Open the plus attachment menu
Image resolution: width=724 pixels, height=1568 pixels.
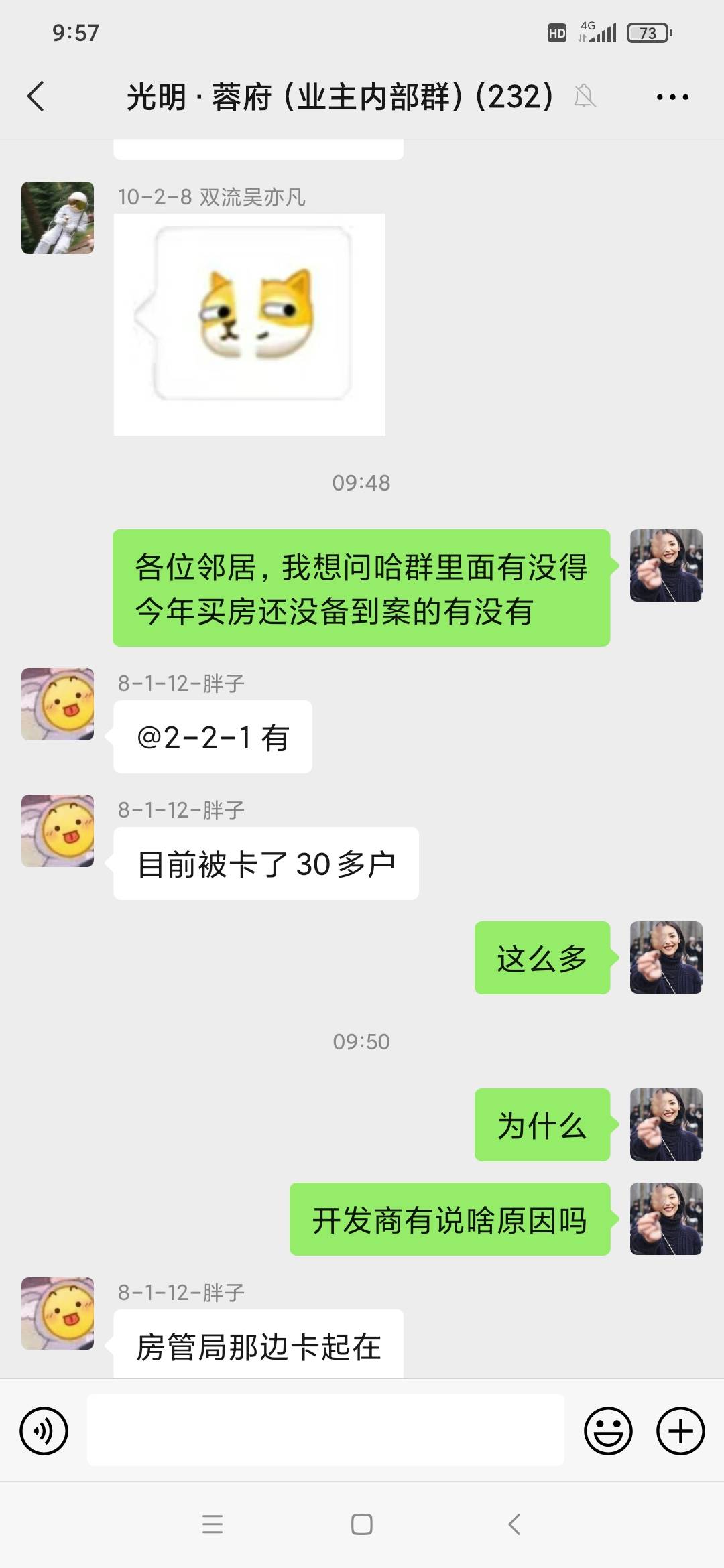[x=680, y=1431]
